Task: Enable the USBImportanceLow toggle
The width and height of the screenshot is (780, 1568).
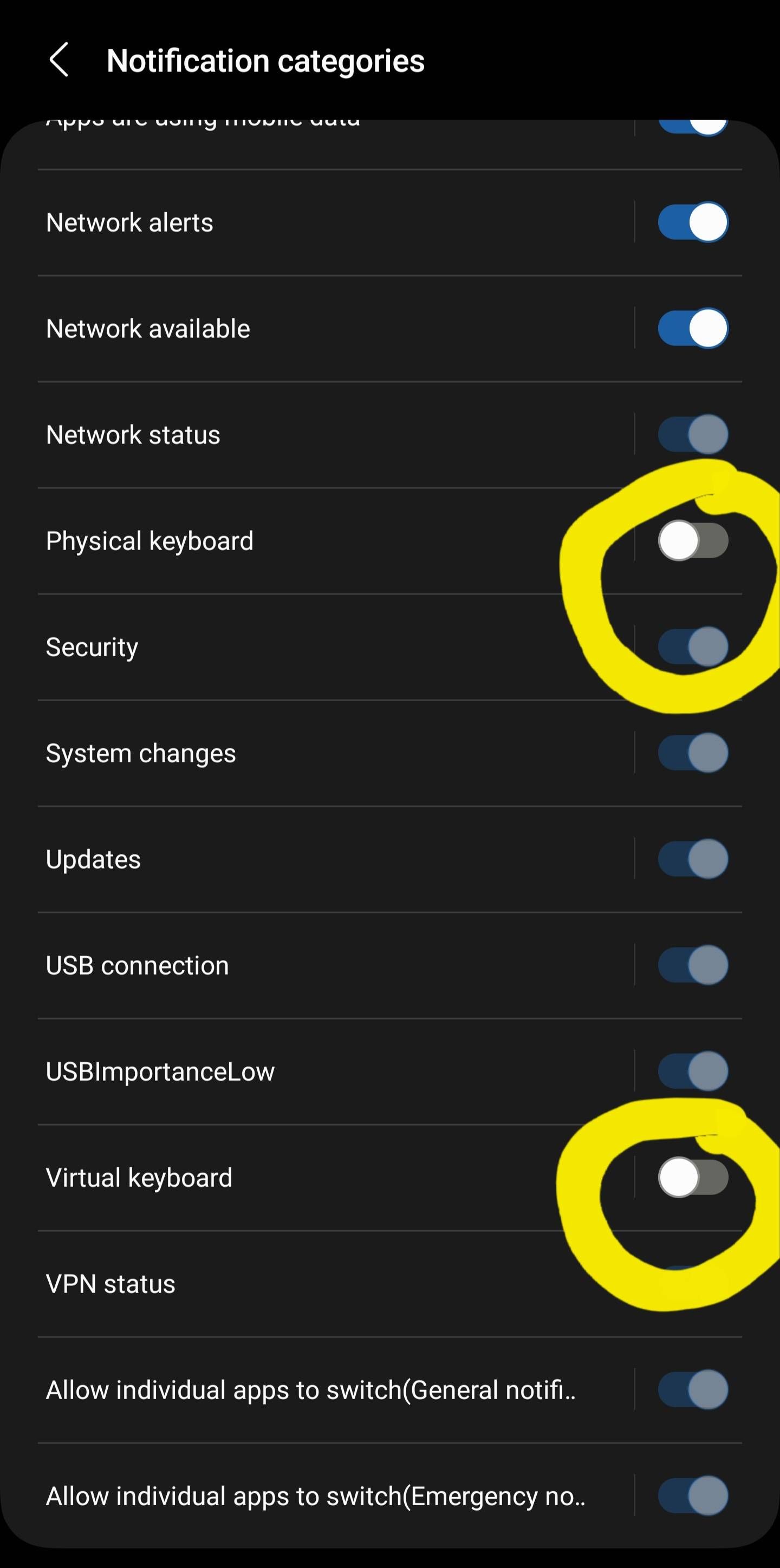Action: pos(693,1072)
